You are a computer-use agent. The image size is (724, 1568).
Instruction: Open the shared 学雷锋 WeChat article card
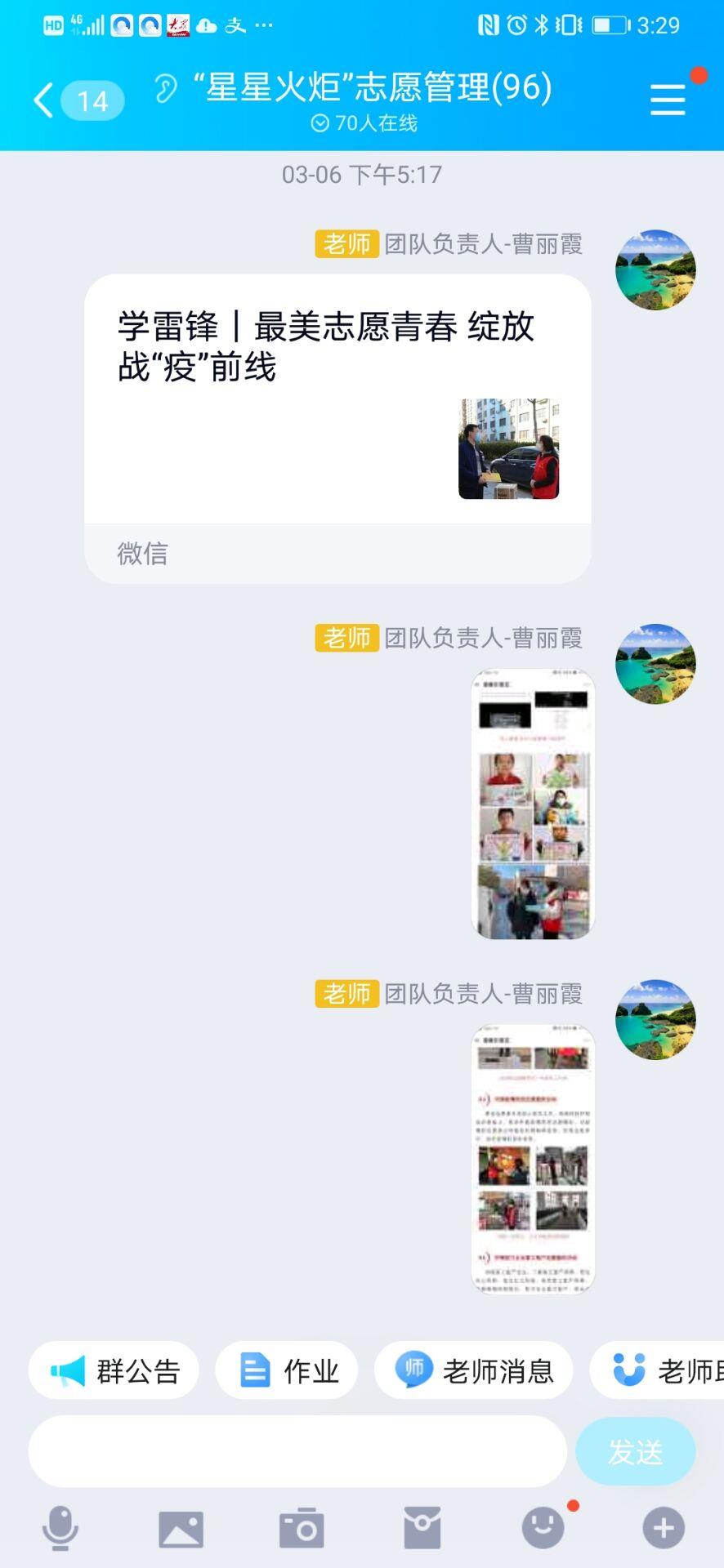coord(337,429)
